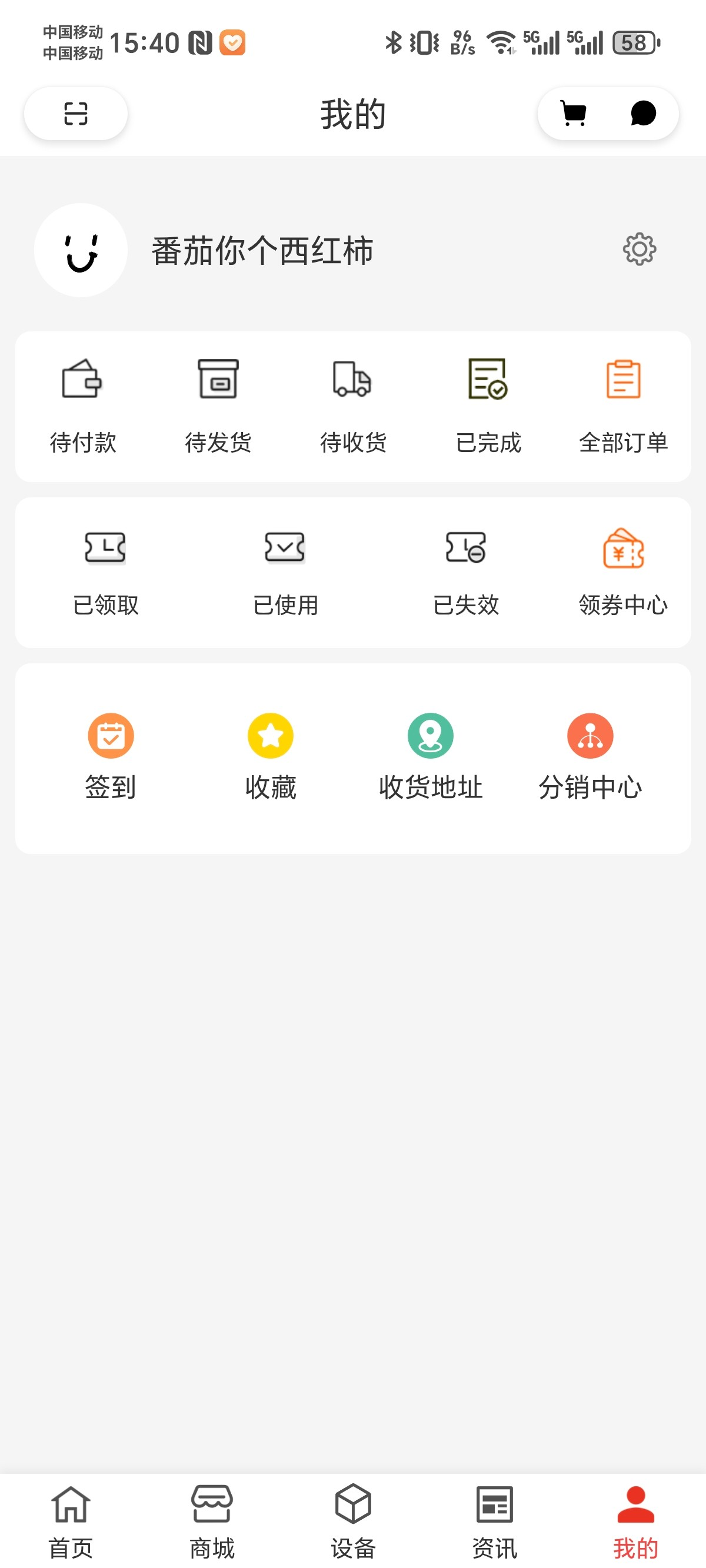Show 已使用 used coupons
The height and width of the screenshot is (1568, 706).
click(285, 572)
